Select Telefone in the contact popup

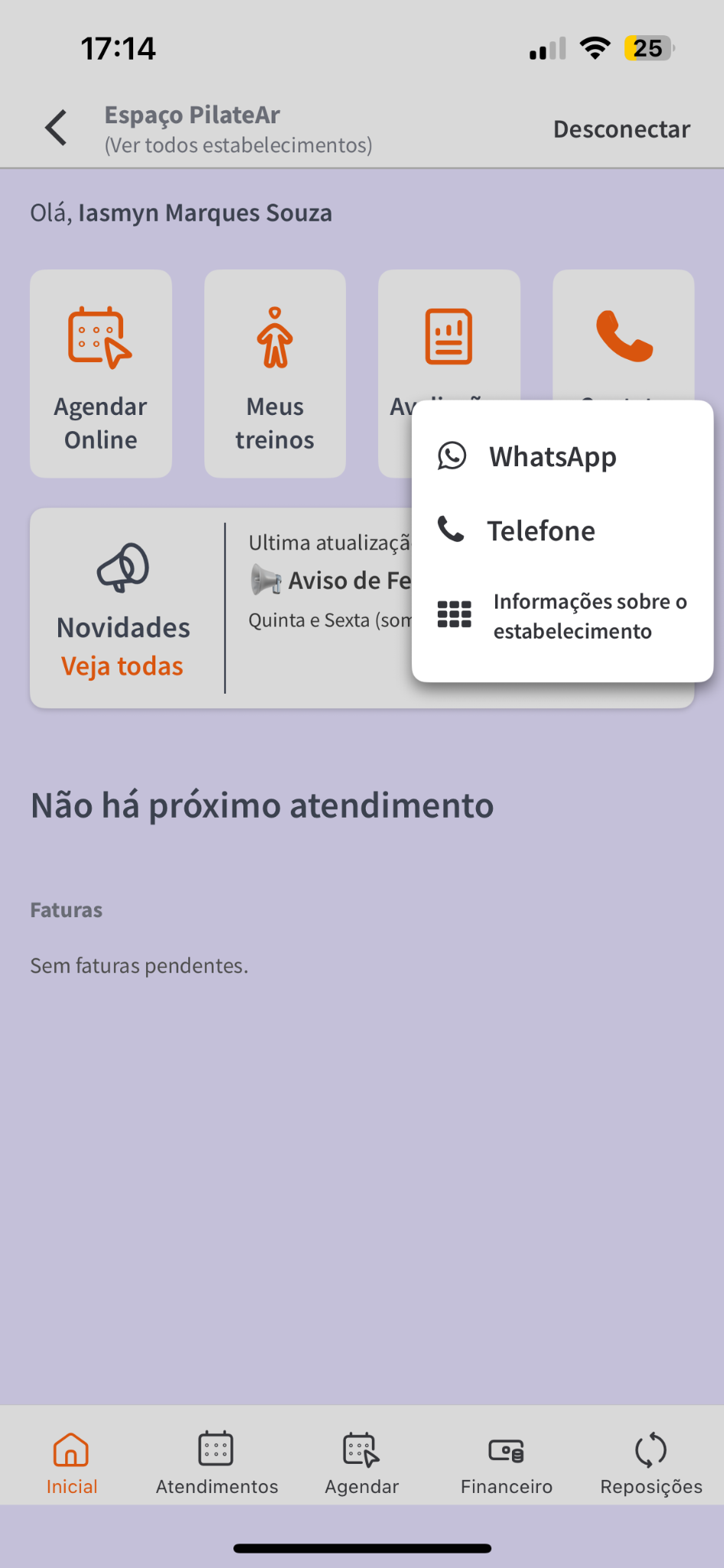pyautogui.click(x=540, y=531)
